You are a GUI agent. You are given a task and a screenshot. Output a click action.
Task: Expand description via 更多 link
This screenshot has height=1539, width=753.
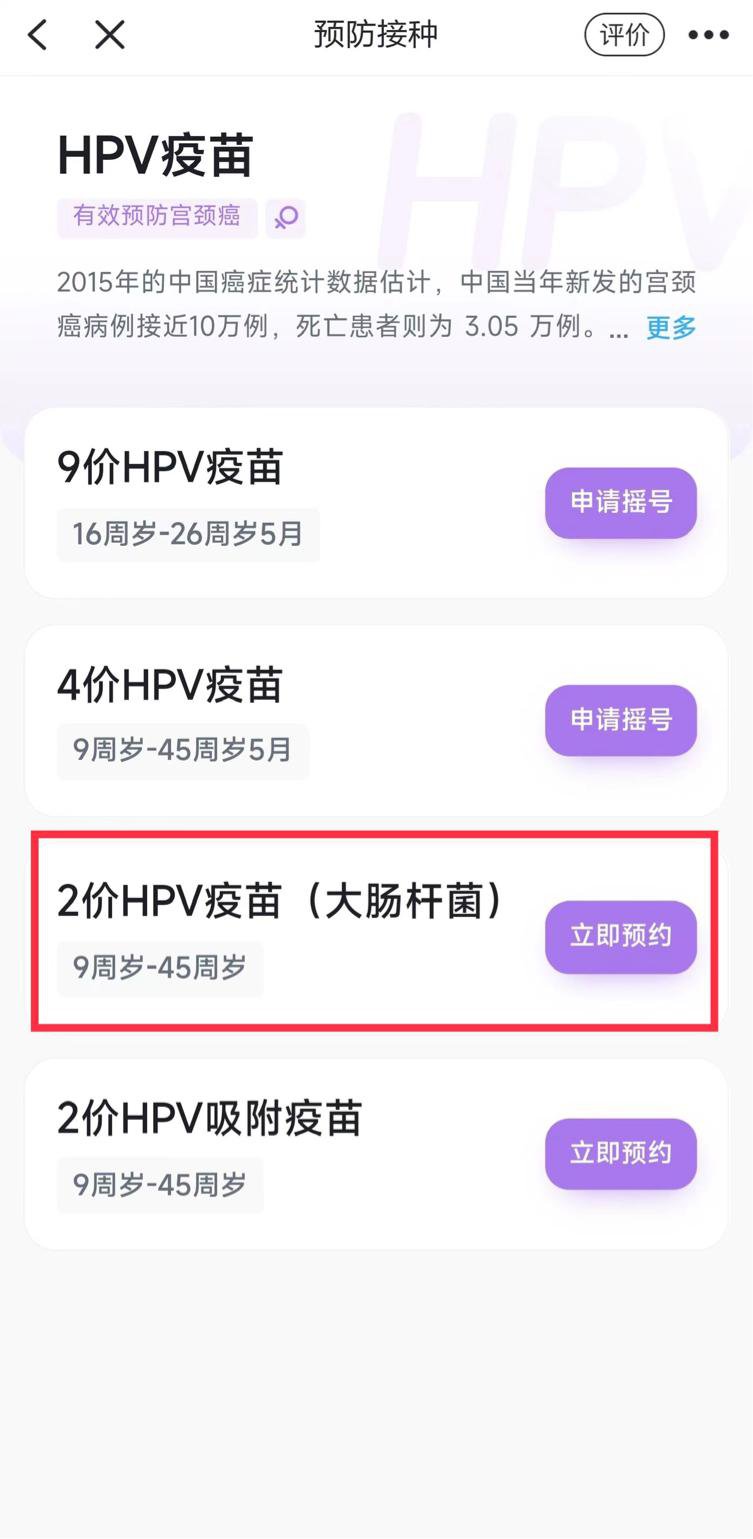coord(671,328)
